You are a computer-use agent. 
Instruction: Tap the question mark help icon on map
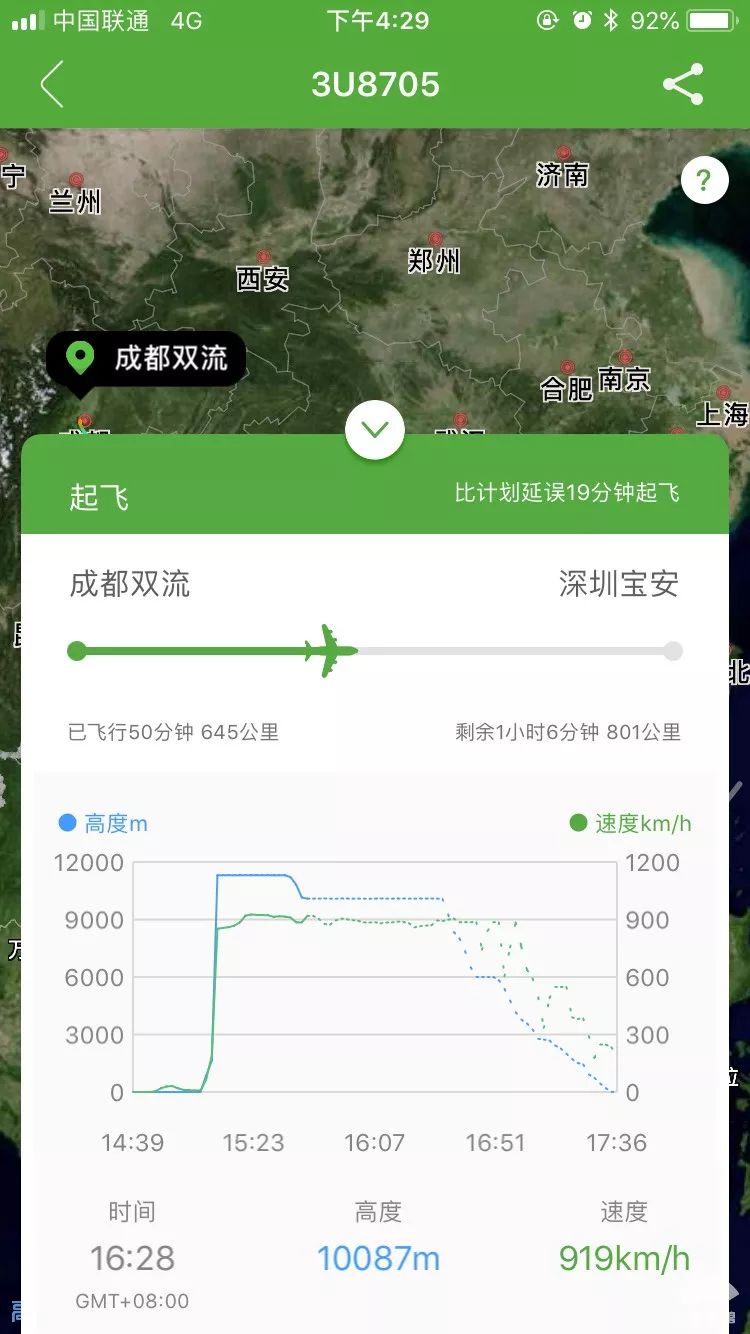tap(705, 180)
